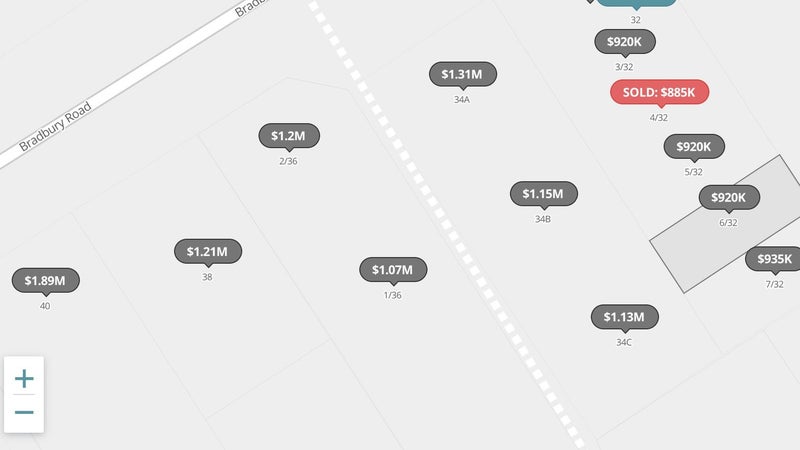
Task: Select the $1.07M marker at 1/36
Action: pyautogui.click(x=393, y=269)
